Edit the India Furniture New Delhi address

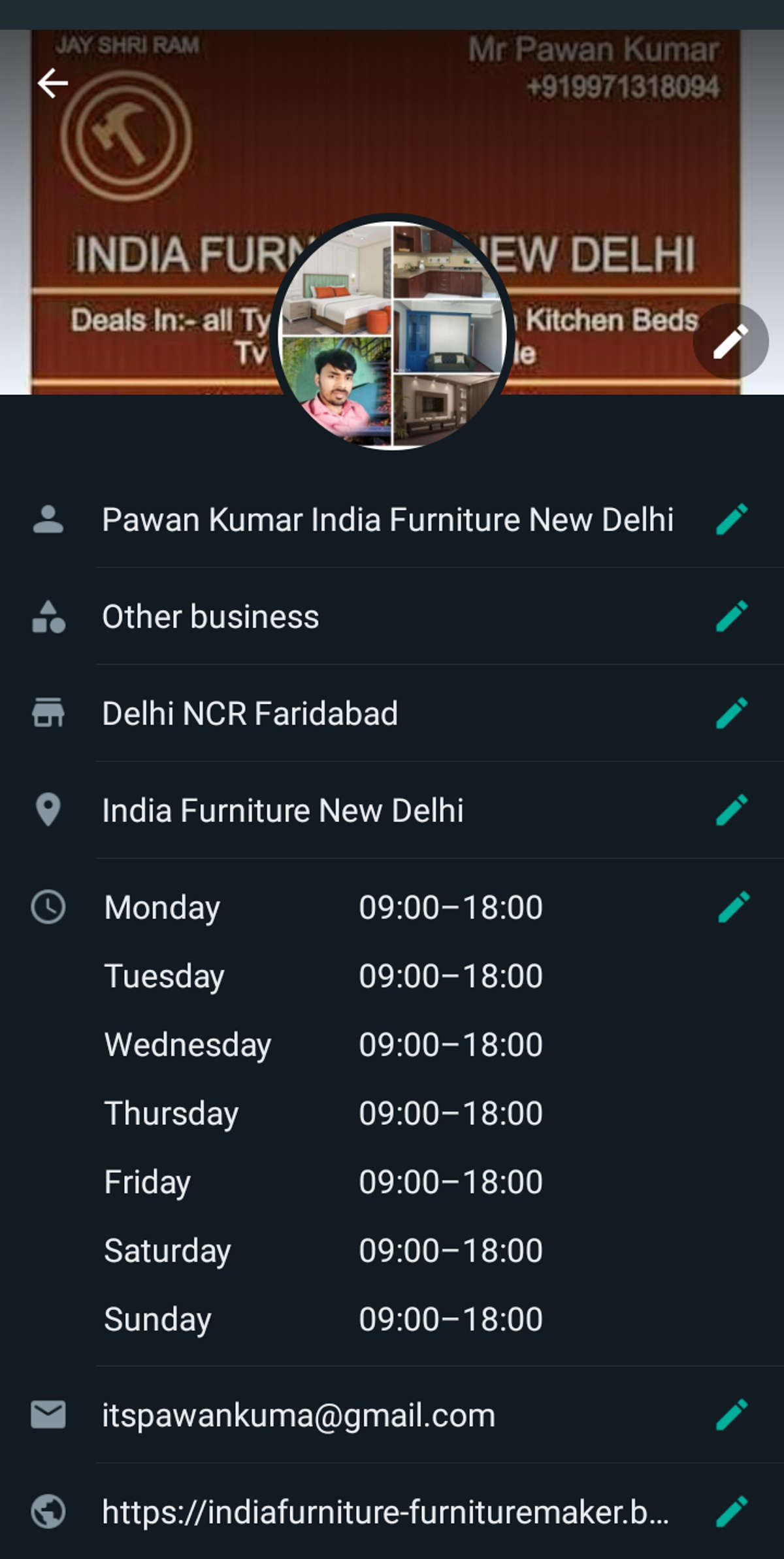point(732,811)
